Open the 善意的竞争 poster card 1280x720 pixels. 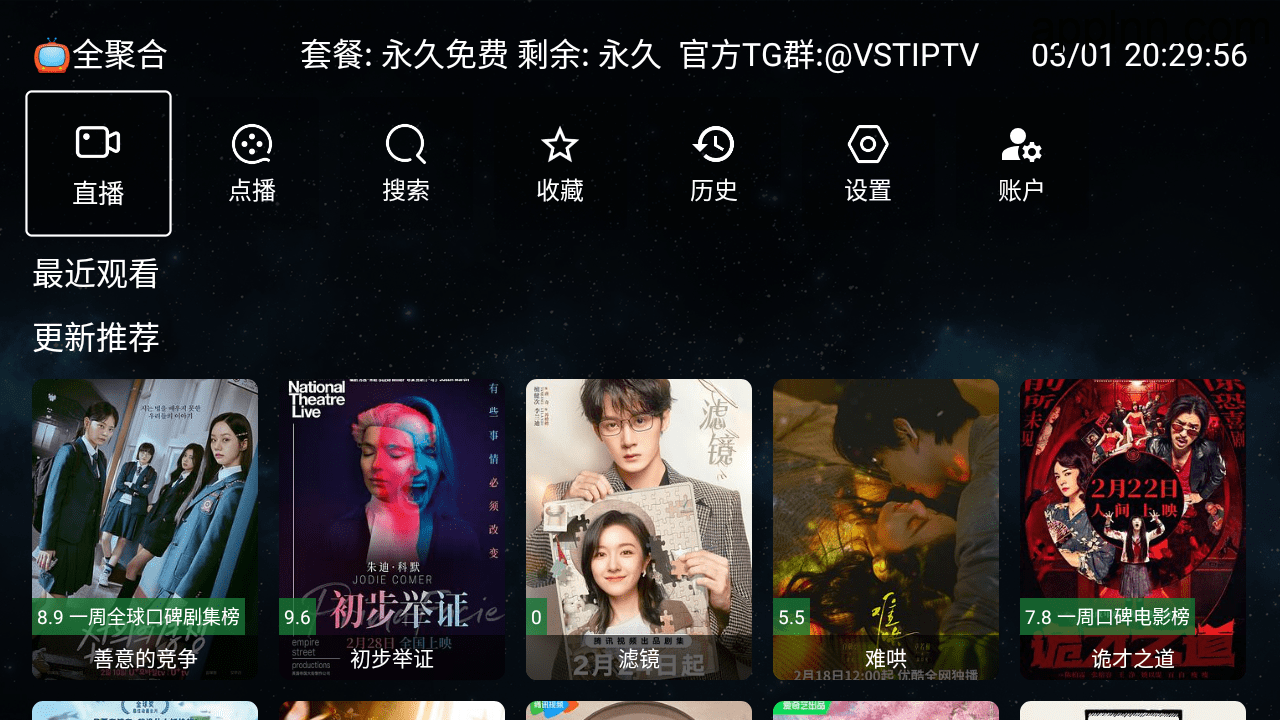click(x=145, y=528)
